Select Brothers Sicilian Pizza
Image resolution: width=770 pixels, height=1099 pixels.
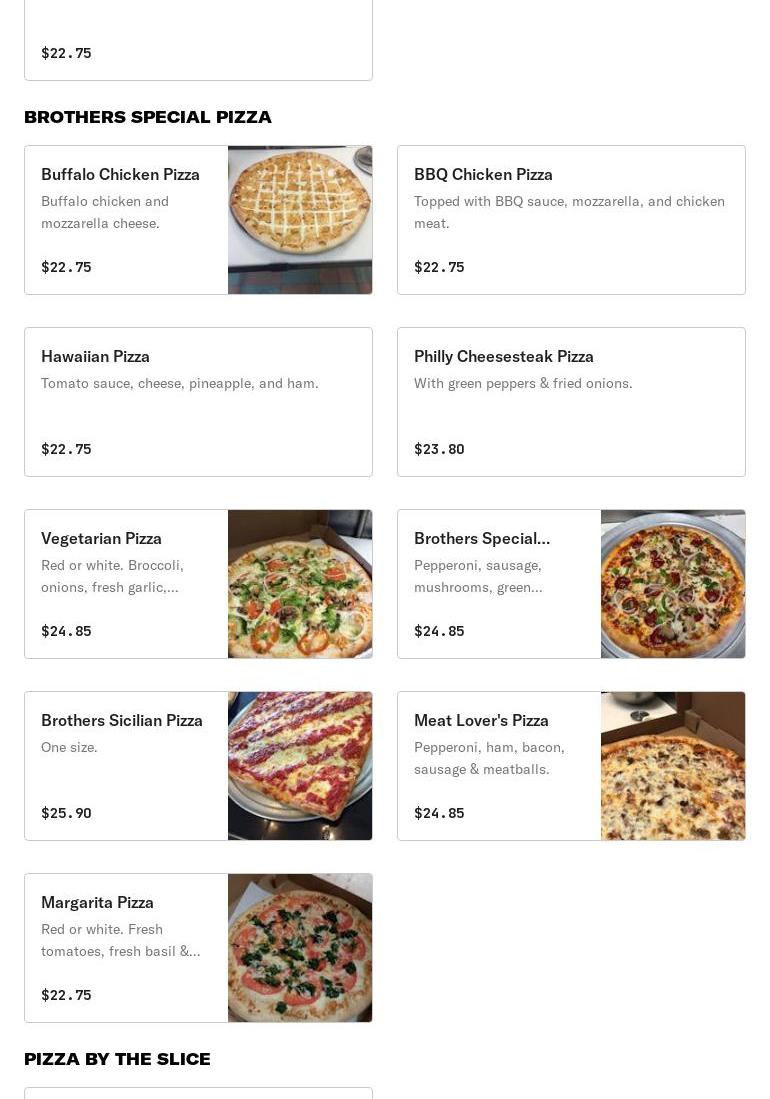[x=198, y=766]
